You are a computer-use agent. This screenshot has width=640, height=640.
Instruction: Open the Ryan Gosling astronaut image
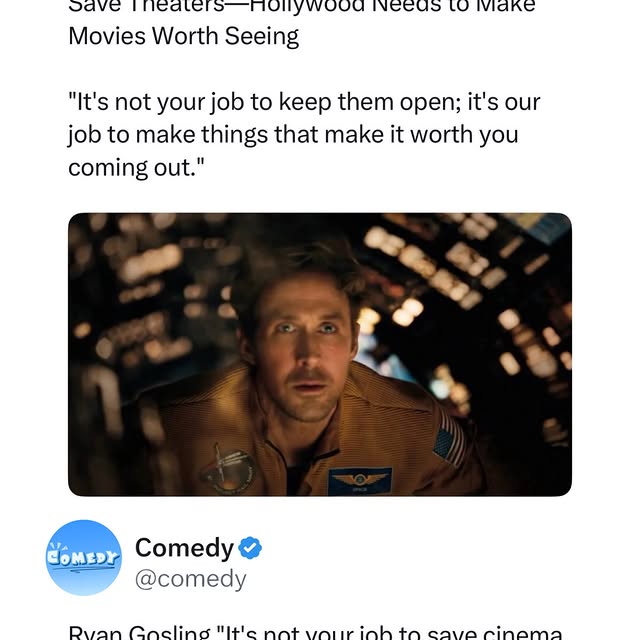(x=319, y=354)
